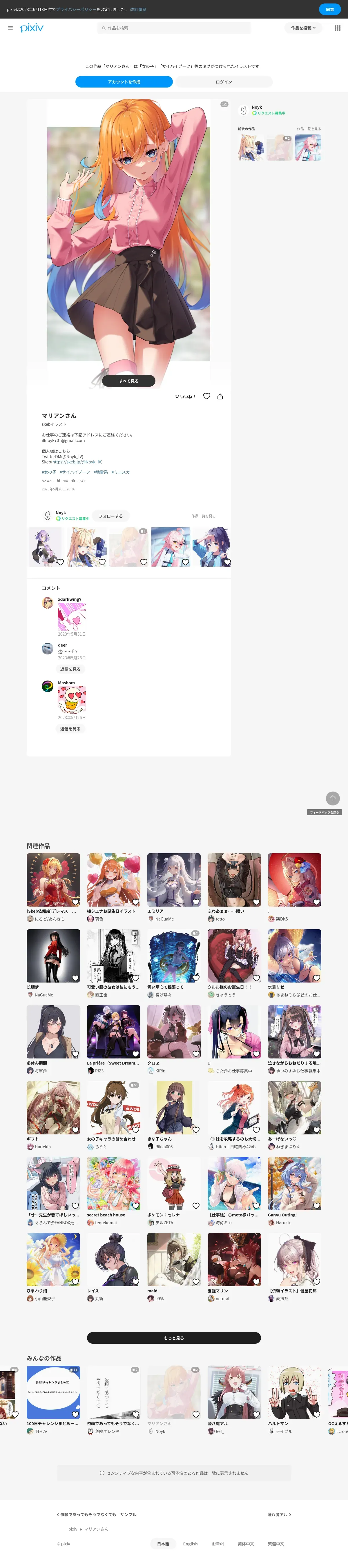
Task: Switch language to English
Action: click(x=190, y=1544)
